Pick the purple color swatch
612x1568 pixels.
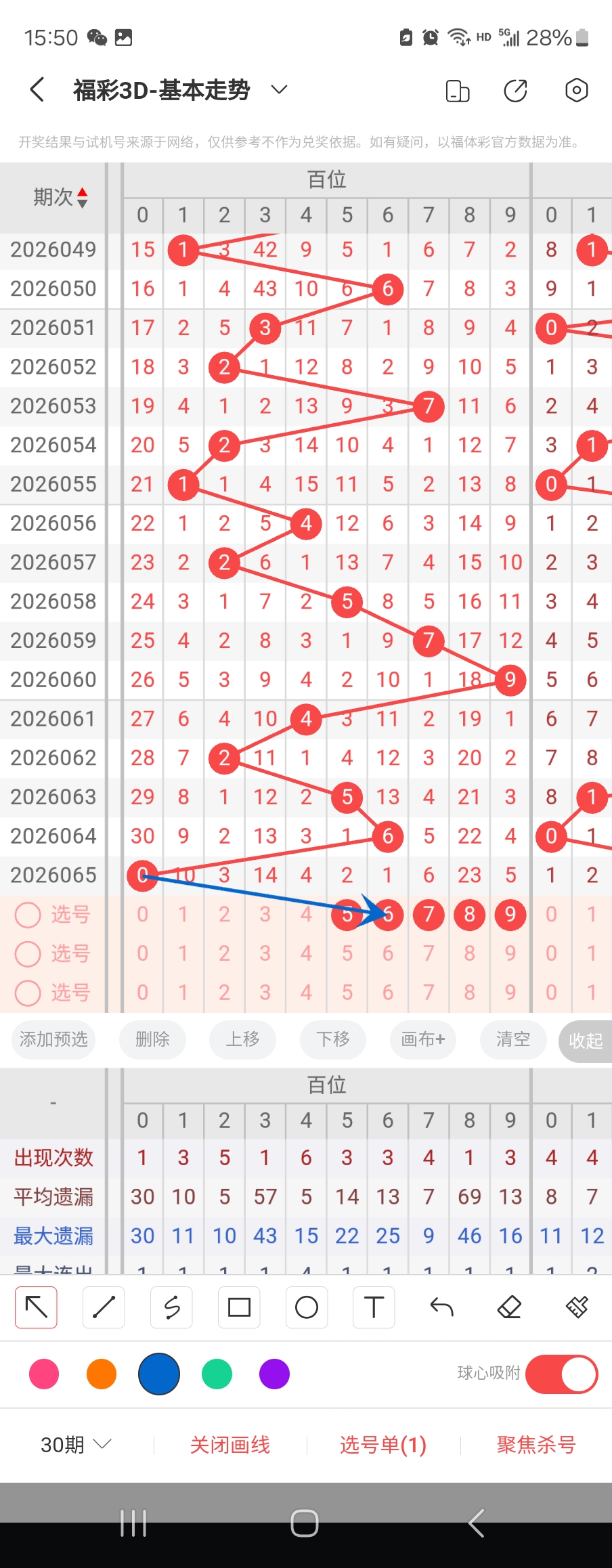click(x=274, y=1374)
